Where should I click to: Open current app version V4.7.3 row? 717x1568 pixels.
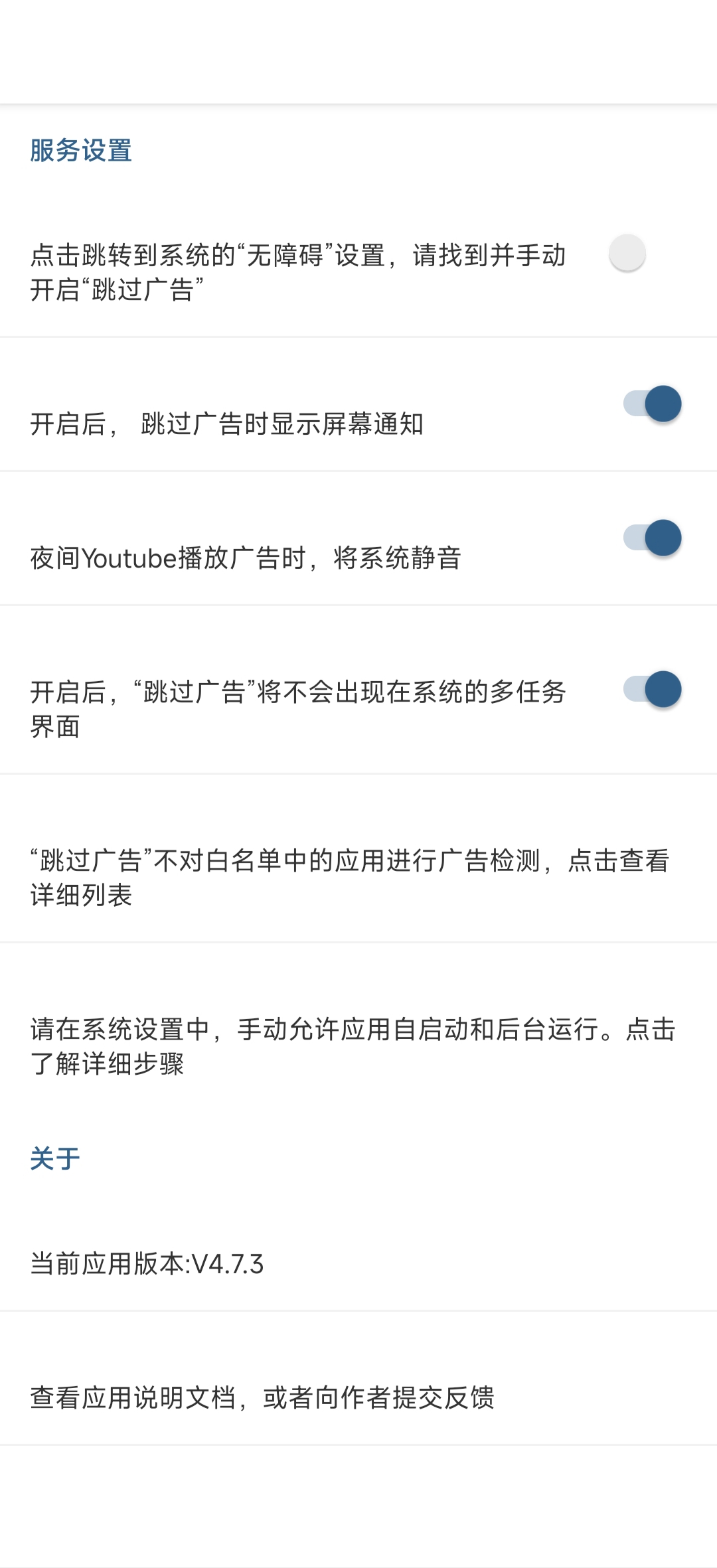pyautogui.click(x=147, y=1263)
